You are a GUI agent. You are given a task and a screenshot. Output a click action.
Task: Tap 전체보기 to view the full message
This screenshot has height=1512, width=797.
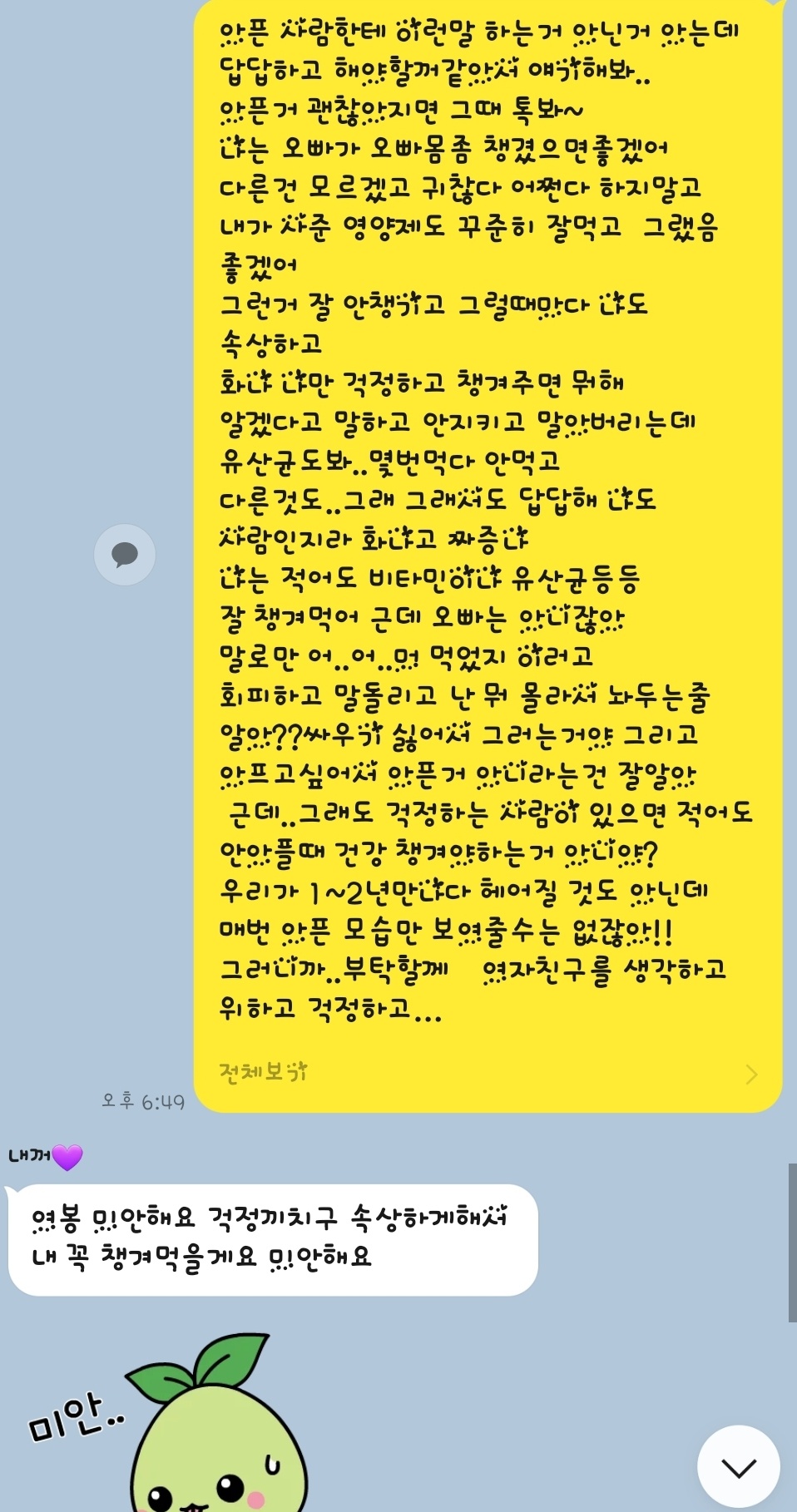click(x=264, y=1073)
